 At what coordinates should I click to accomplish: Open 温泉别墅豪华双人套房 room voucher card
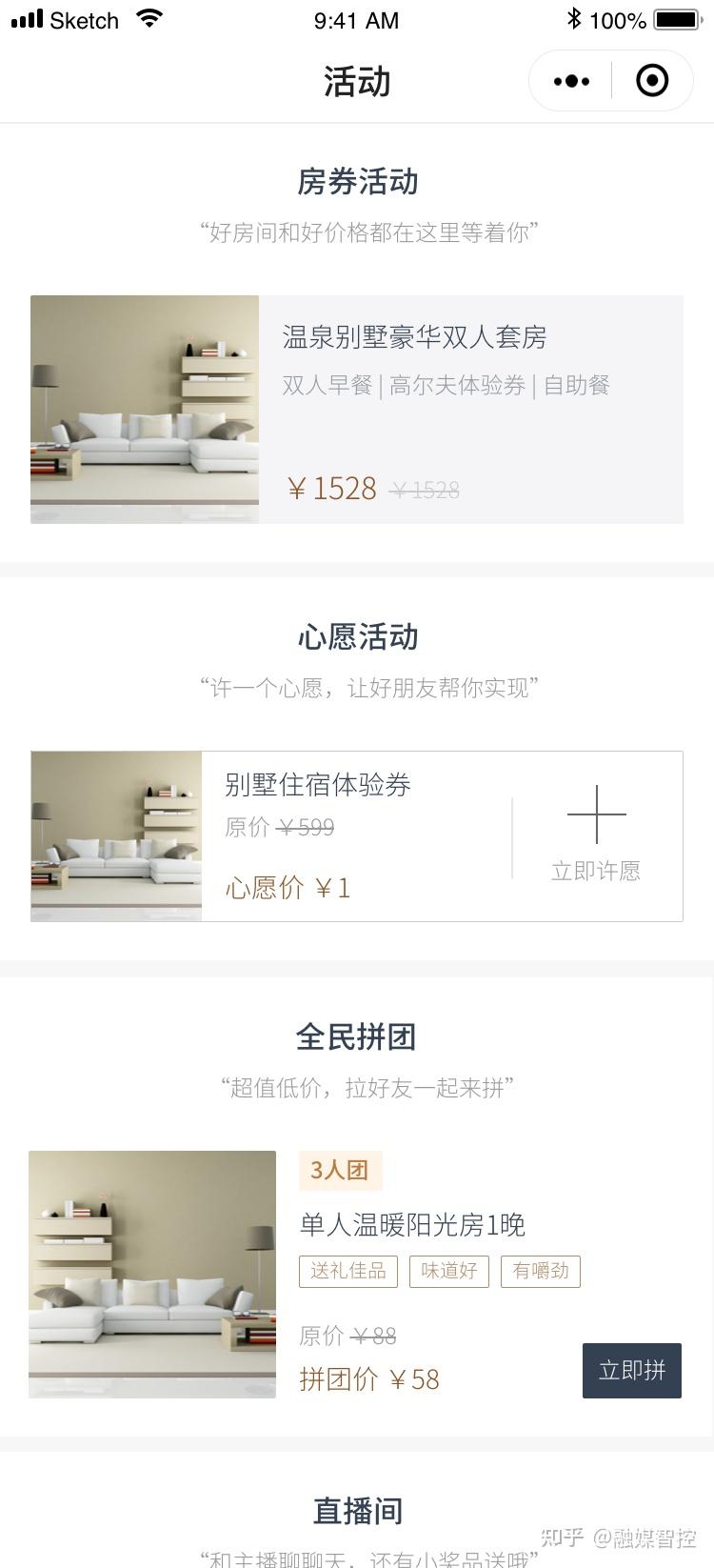click(414, 337)
